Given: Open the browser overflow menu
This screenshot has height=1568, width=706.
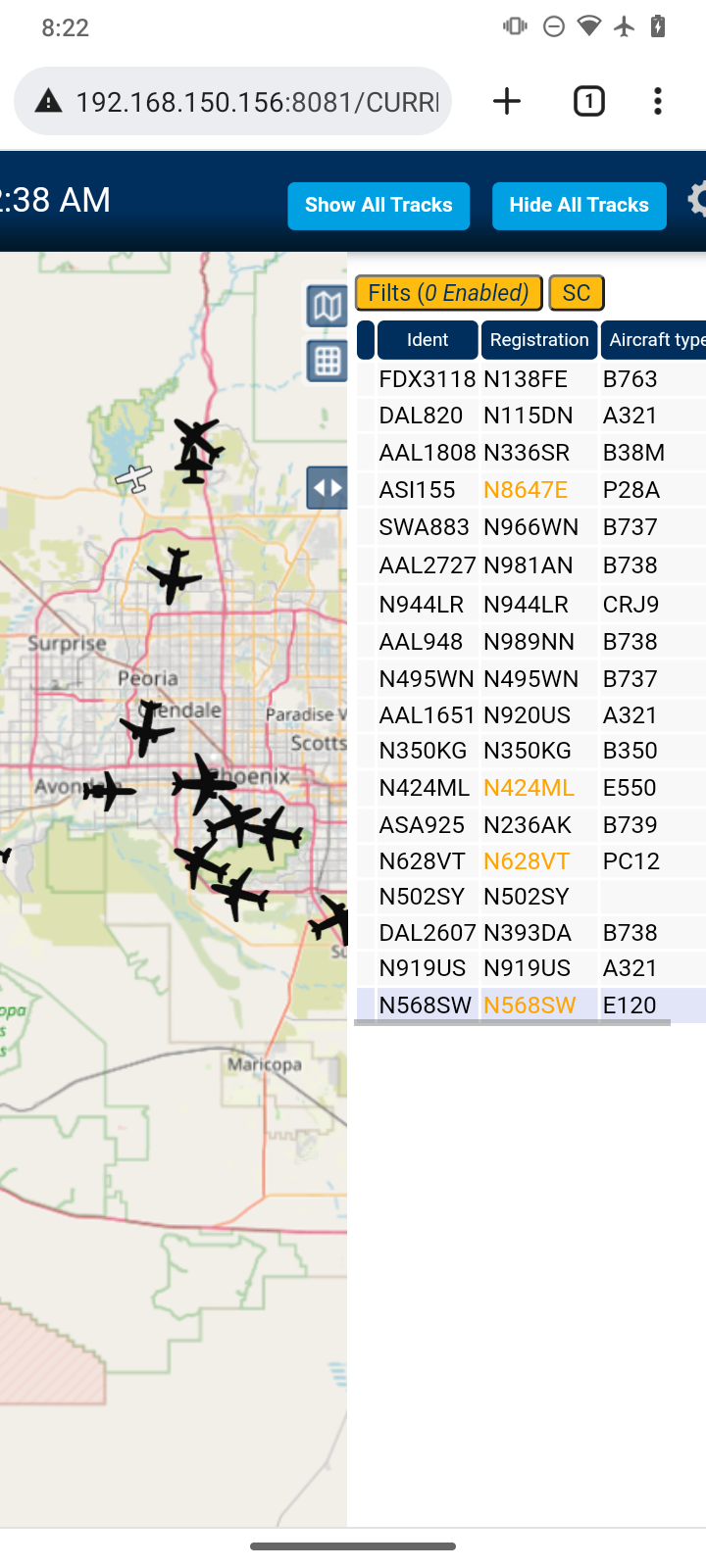Looking at the screenshot, I should 658,101.
